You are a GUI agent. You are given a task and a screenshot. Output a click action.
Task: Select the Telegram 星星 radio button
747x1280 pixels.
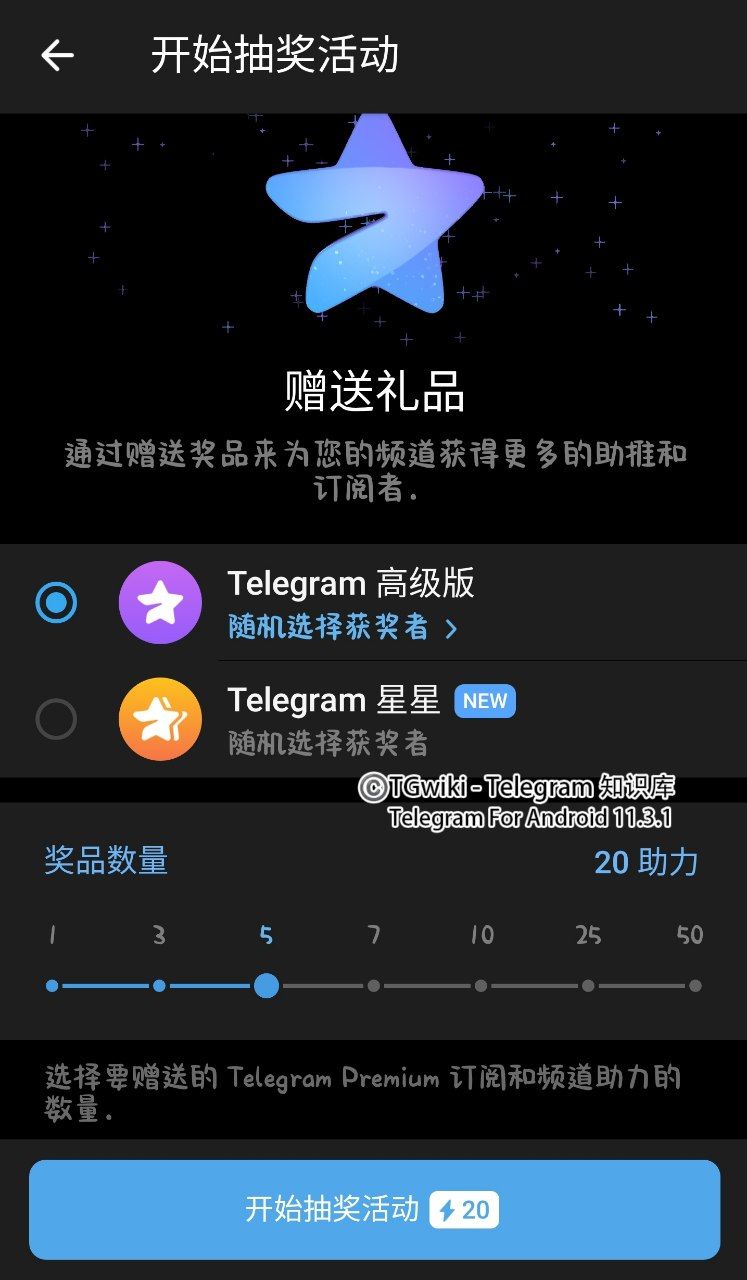click(x=57, y=718)
